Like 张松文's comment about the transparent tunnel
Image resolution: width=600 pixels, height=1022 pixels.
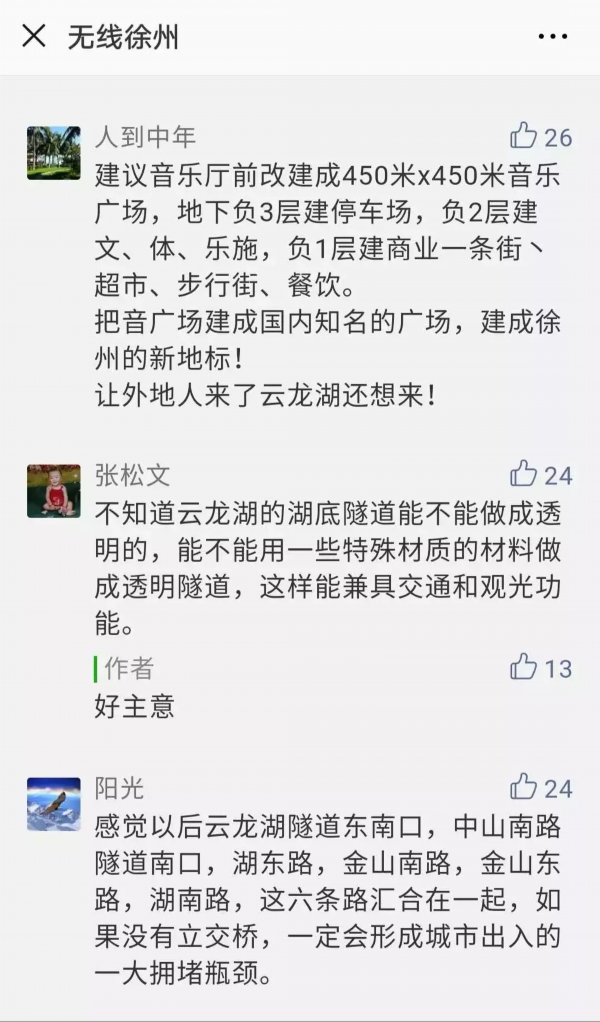click(x=524, y=473)
